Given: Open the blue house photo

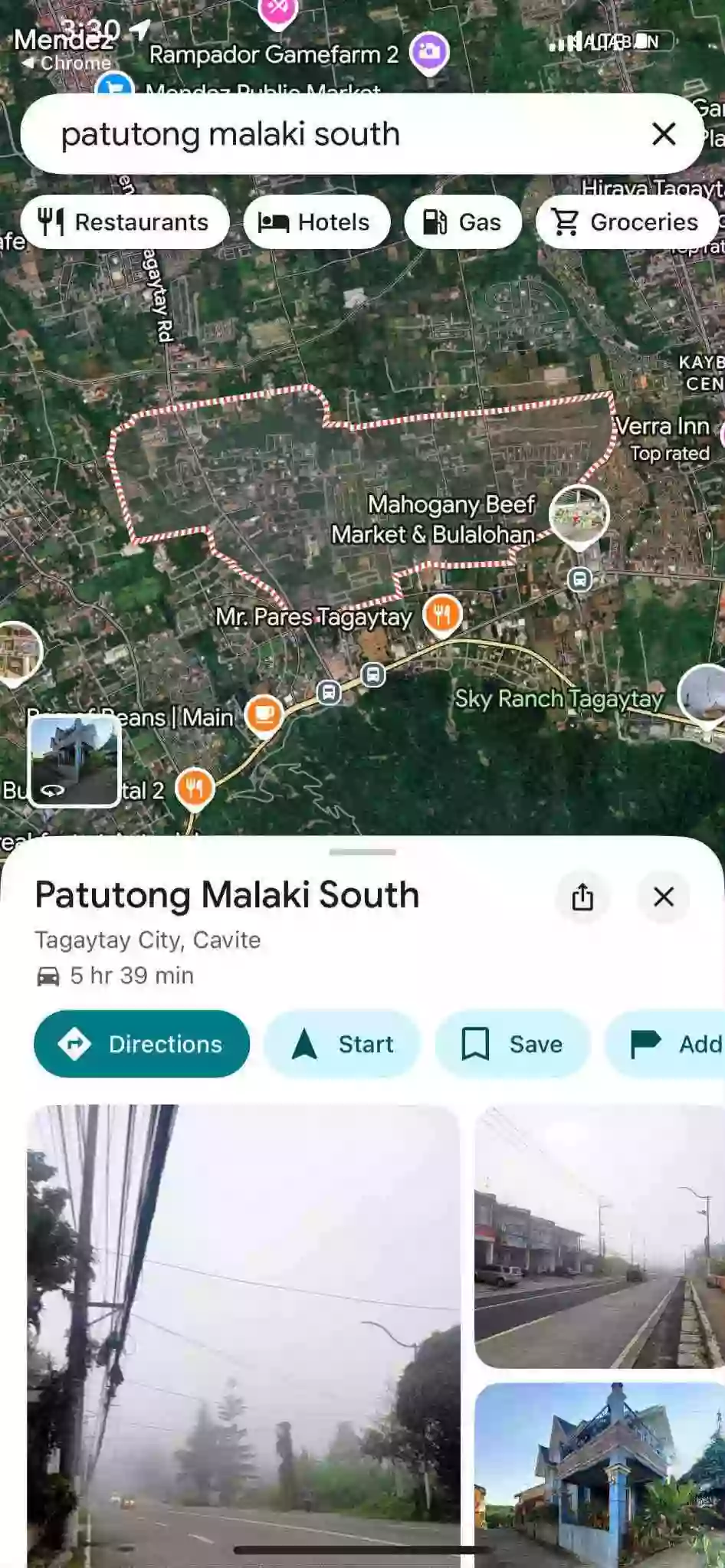Looking at the screenshot, I should coord(600,1475).
